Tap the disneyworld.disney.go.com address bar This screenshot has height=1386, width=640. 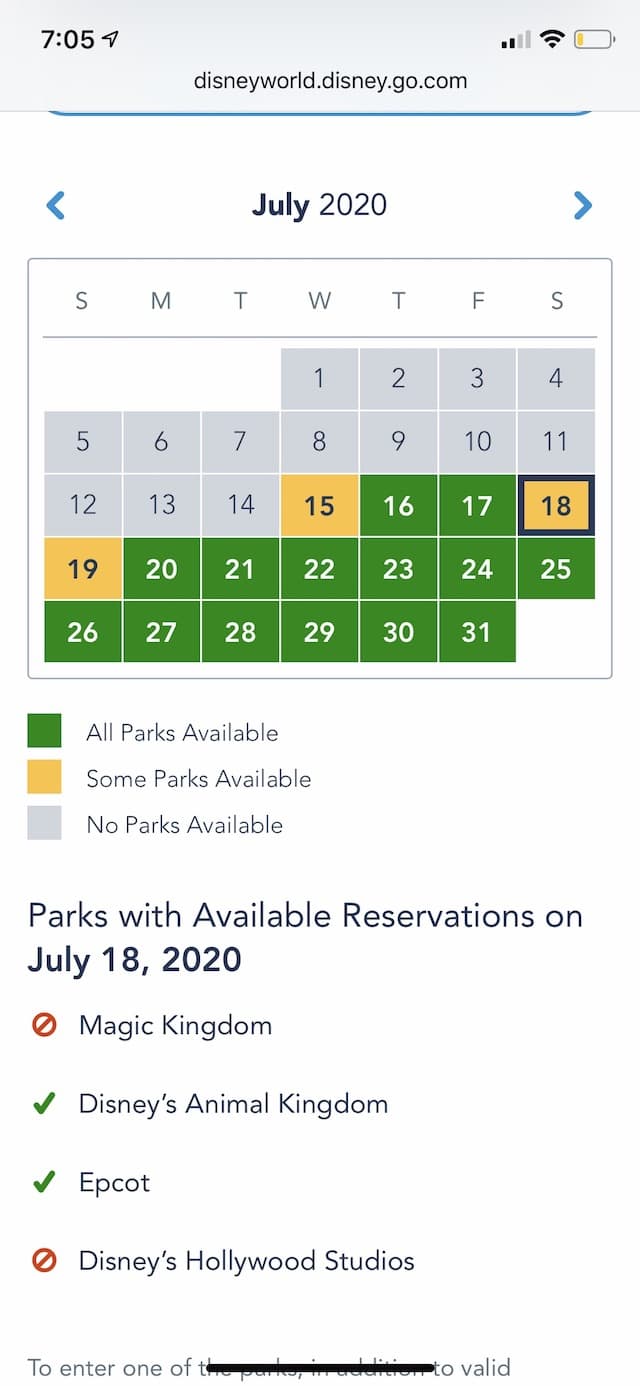coord(330,81)
